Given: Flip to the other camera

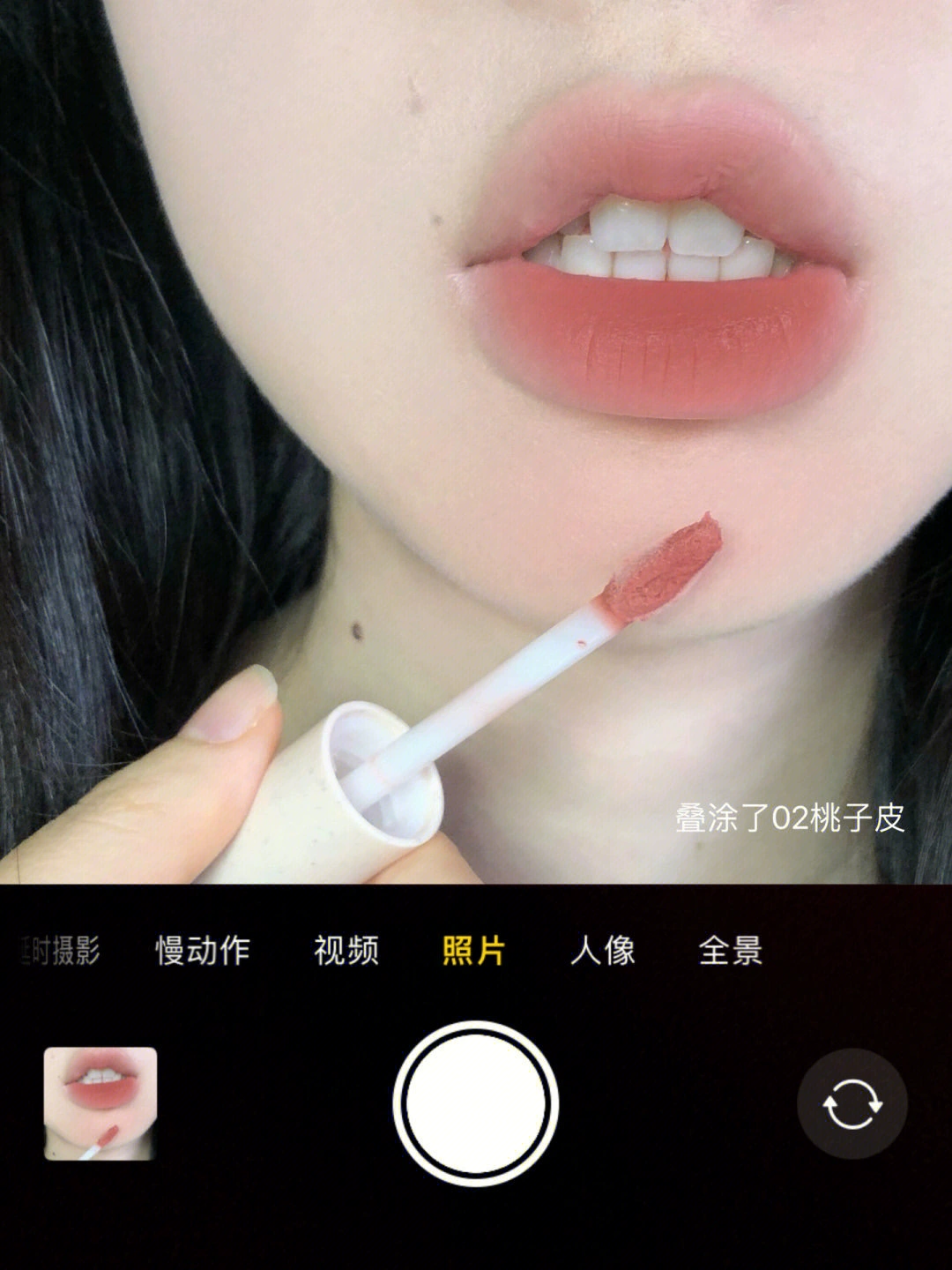Looking at the screenshot, I should tap(852, 1103).
